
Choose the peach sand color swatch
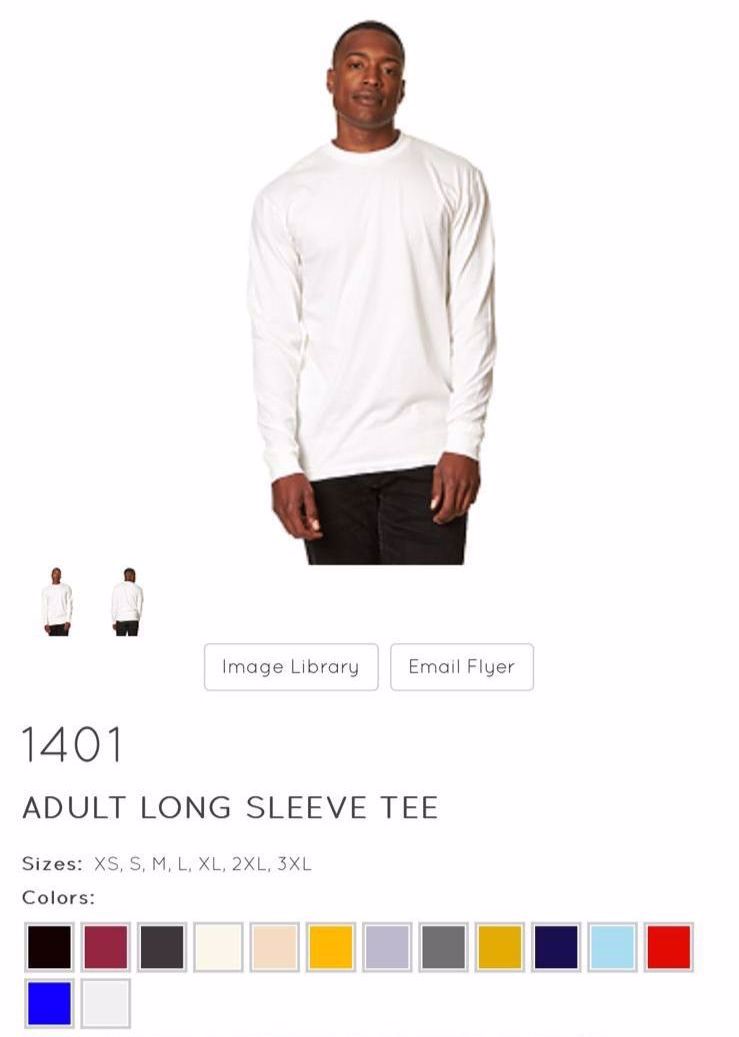[274, 947]
